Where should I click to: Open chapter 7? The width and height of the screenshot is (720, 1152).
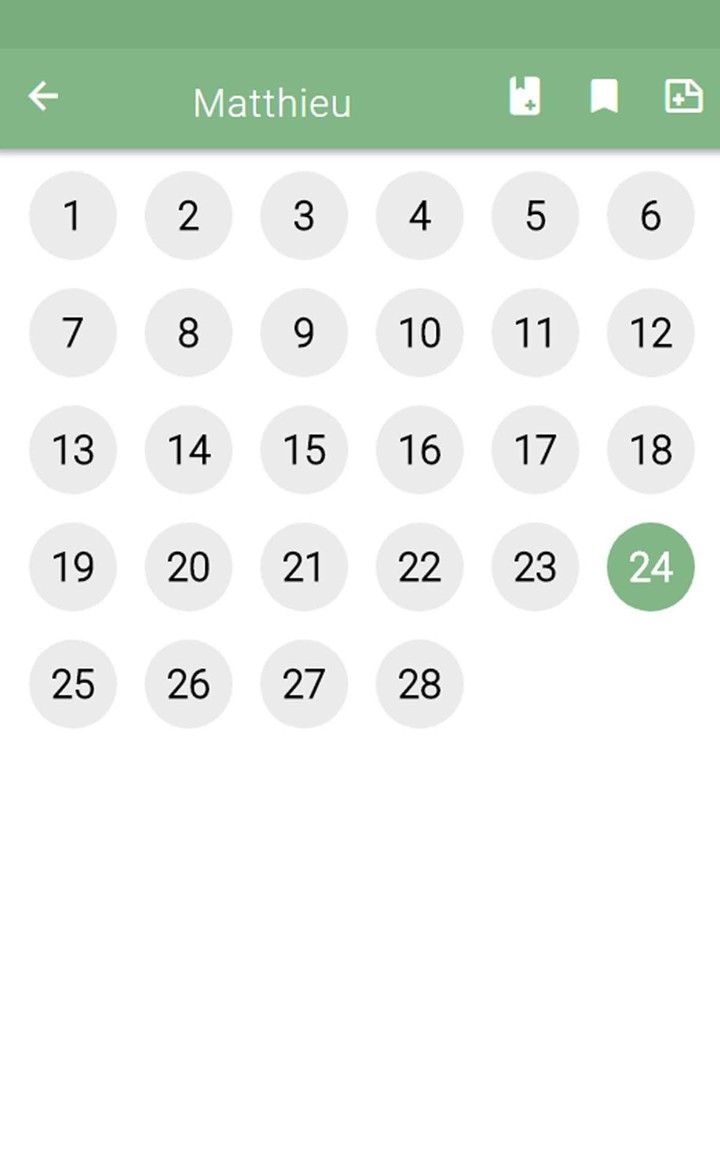73,333
